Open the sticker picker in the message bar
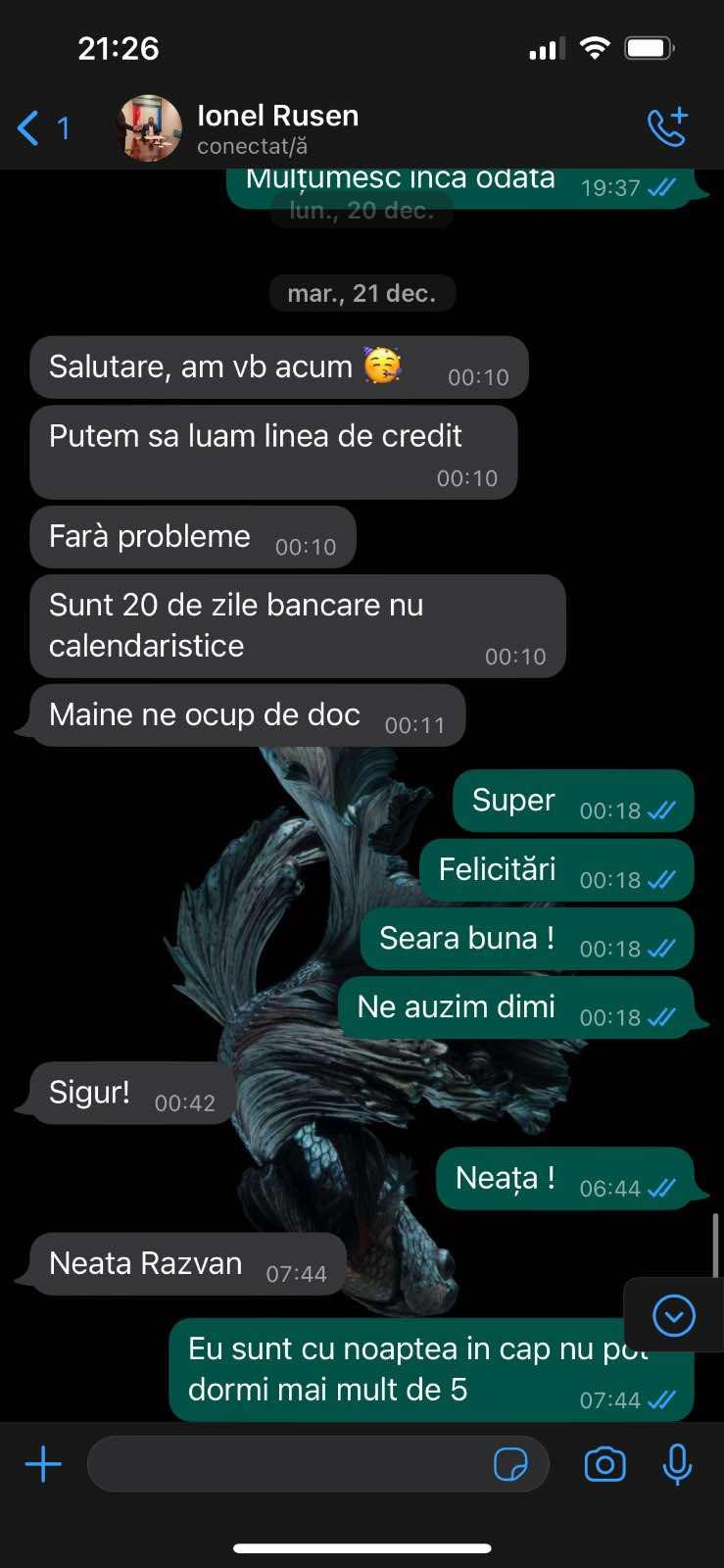 coord(513,1464)
